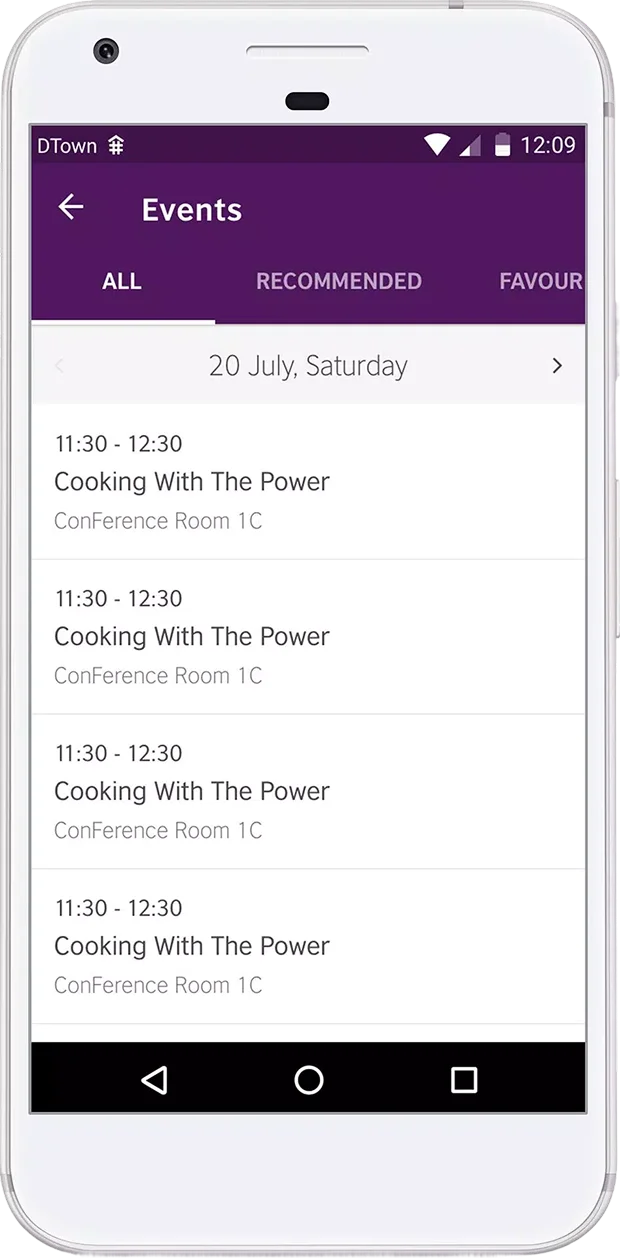Go back using the app bar arrow
The image size is (620, 1258).
click(71, 208)
